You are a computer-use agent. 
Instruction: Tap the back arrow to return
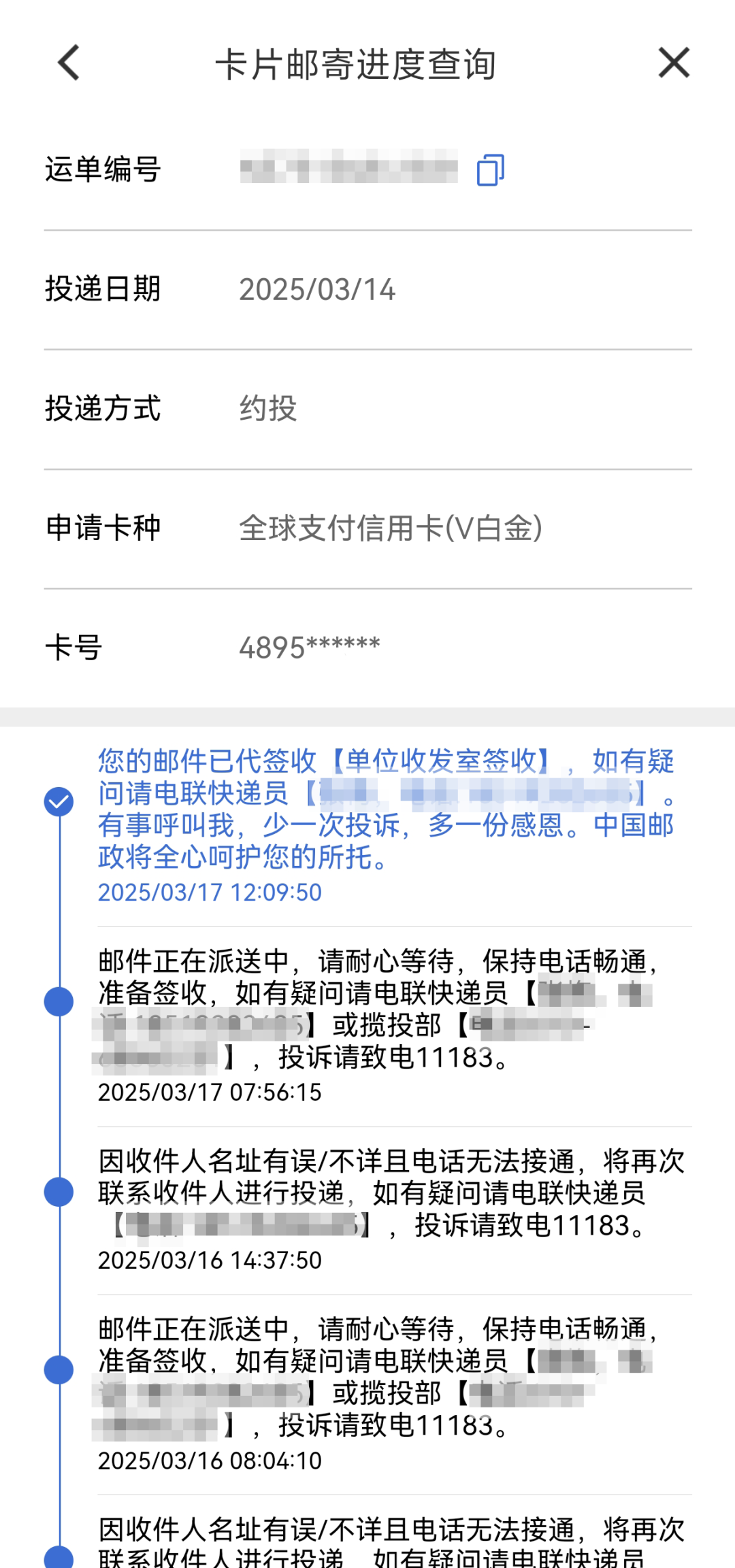click(67, 62)
